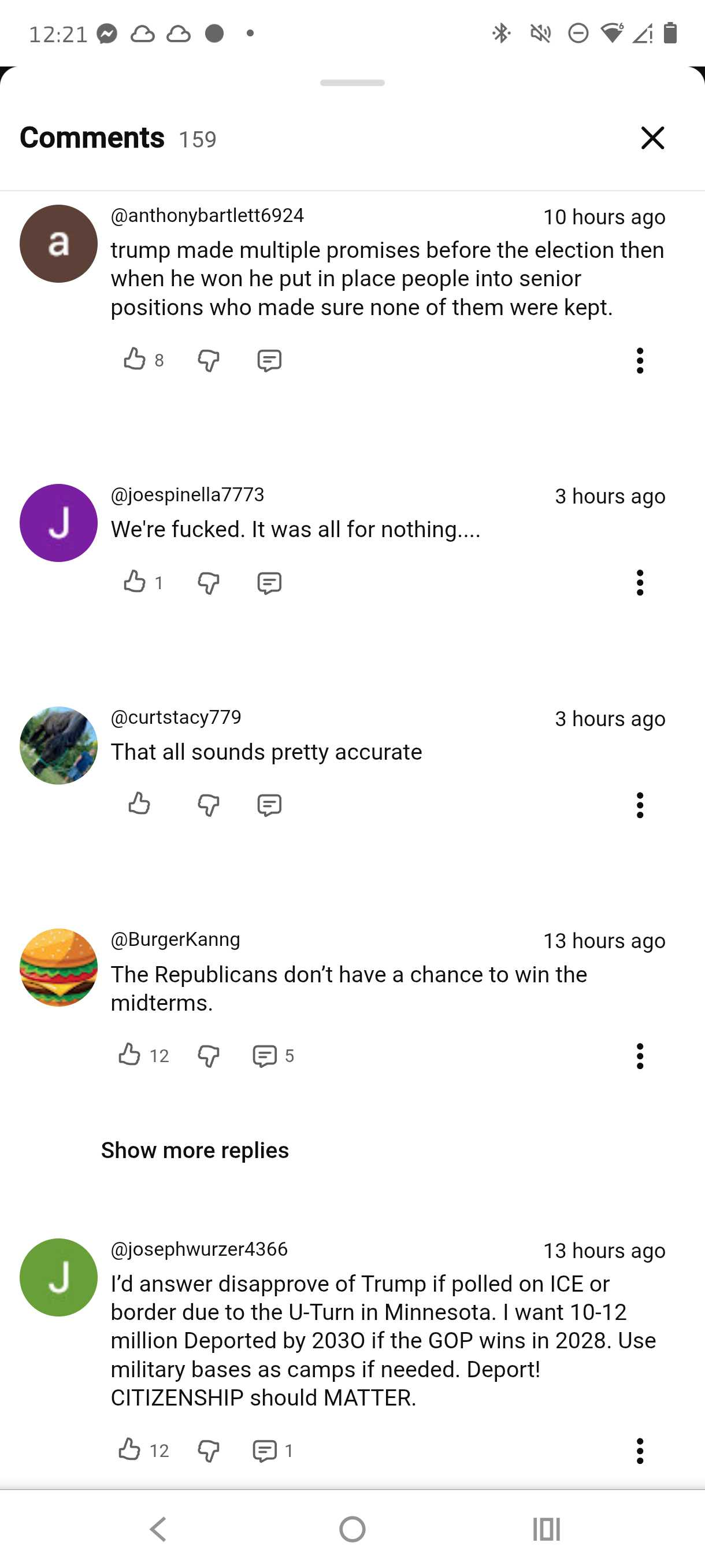Dislike josephwurzer4366's comment
Screen dimensions: 705x1568
pos(208,1451)
